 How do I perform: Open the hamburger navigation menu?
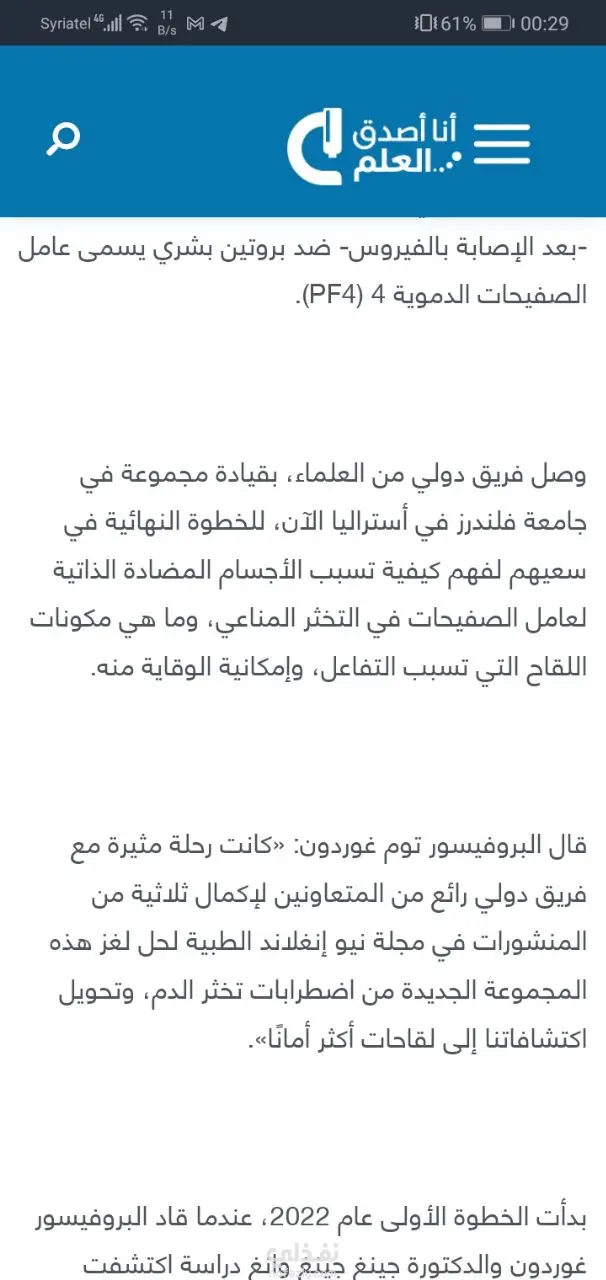pos(502,145)
